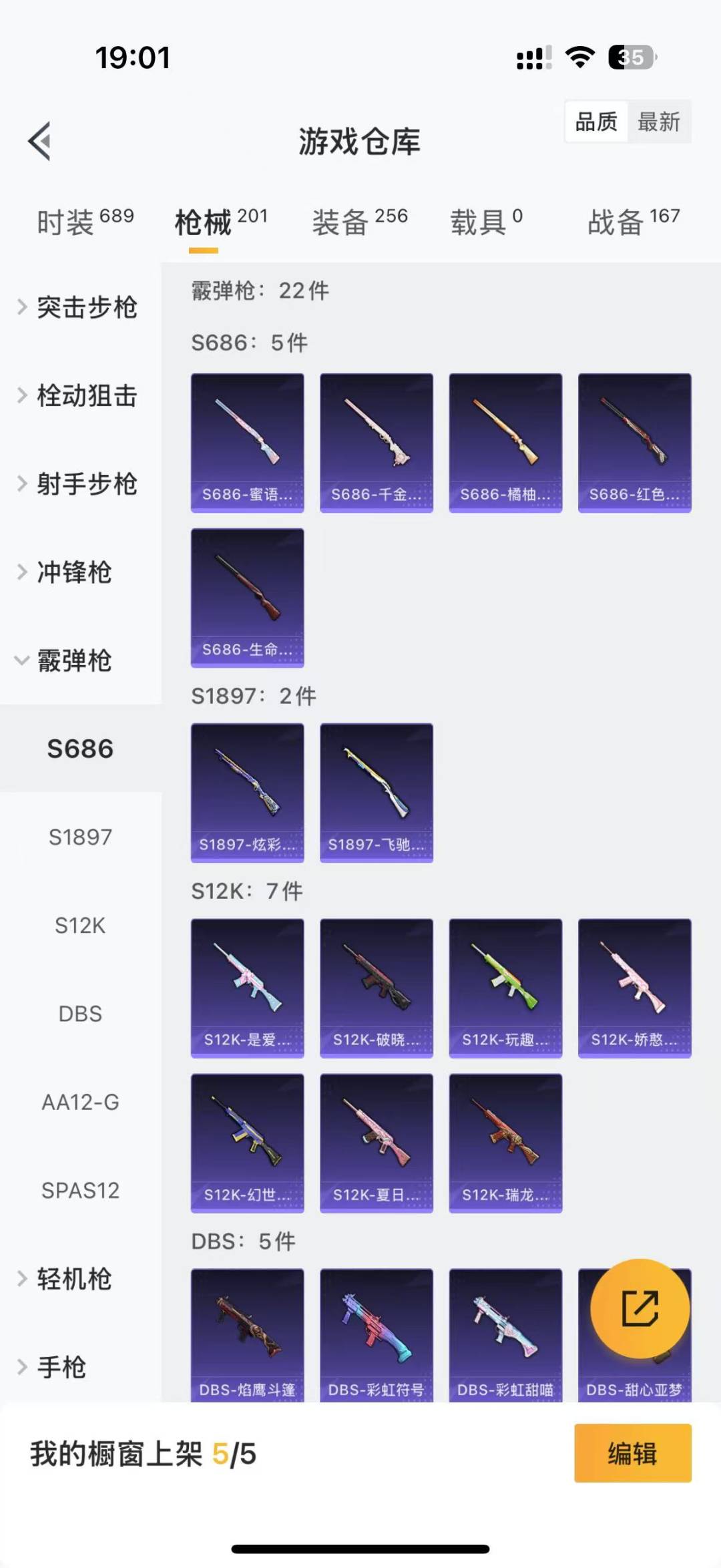The image size is (721, 1568).
Task: Open the 装备 tab
Action: [x=360, y=222]
